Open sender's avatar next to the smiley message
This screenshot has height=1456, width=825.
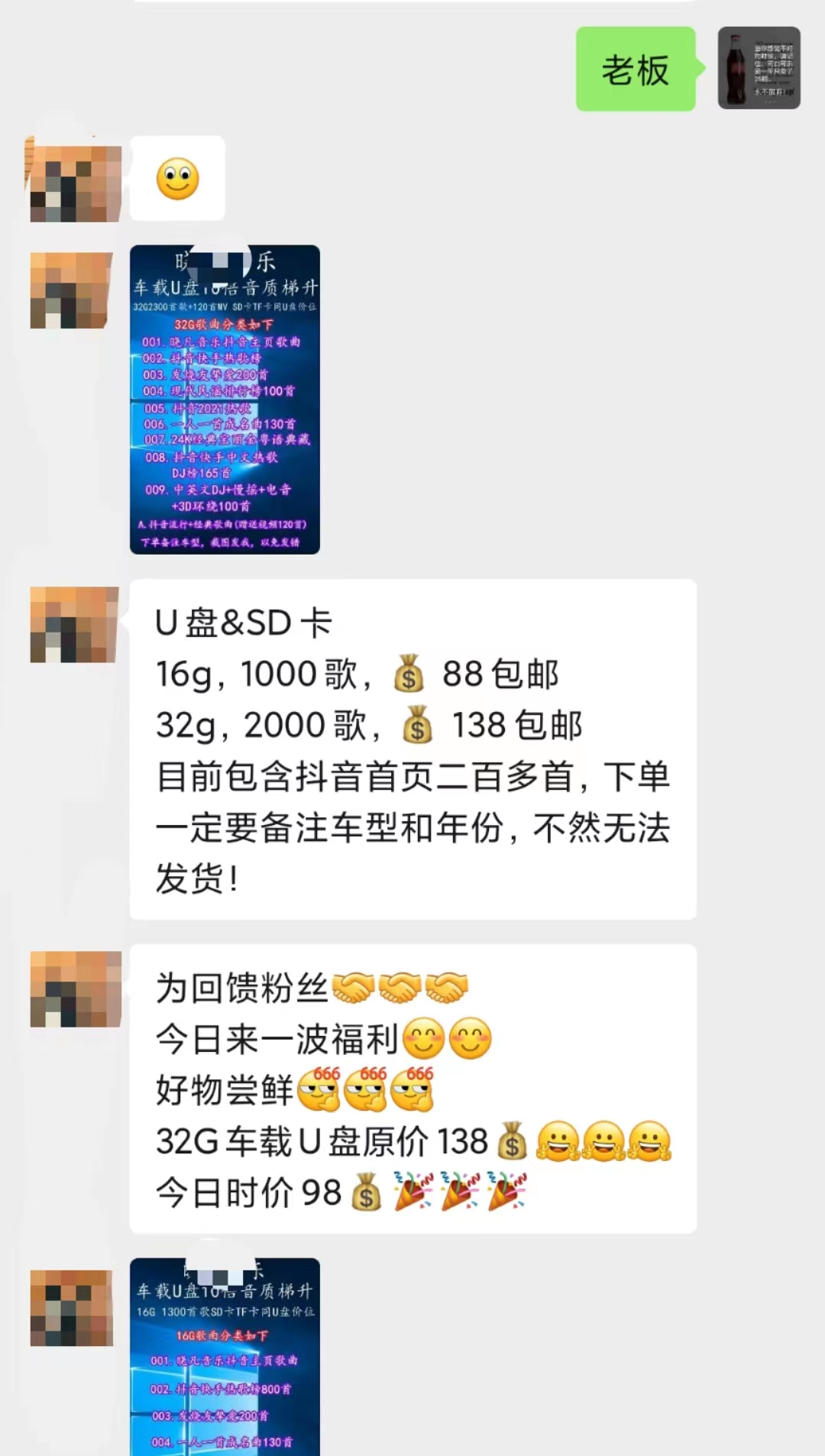(75, 181)
